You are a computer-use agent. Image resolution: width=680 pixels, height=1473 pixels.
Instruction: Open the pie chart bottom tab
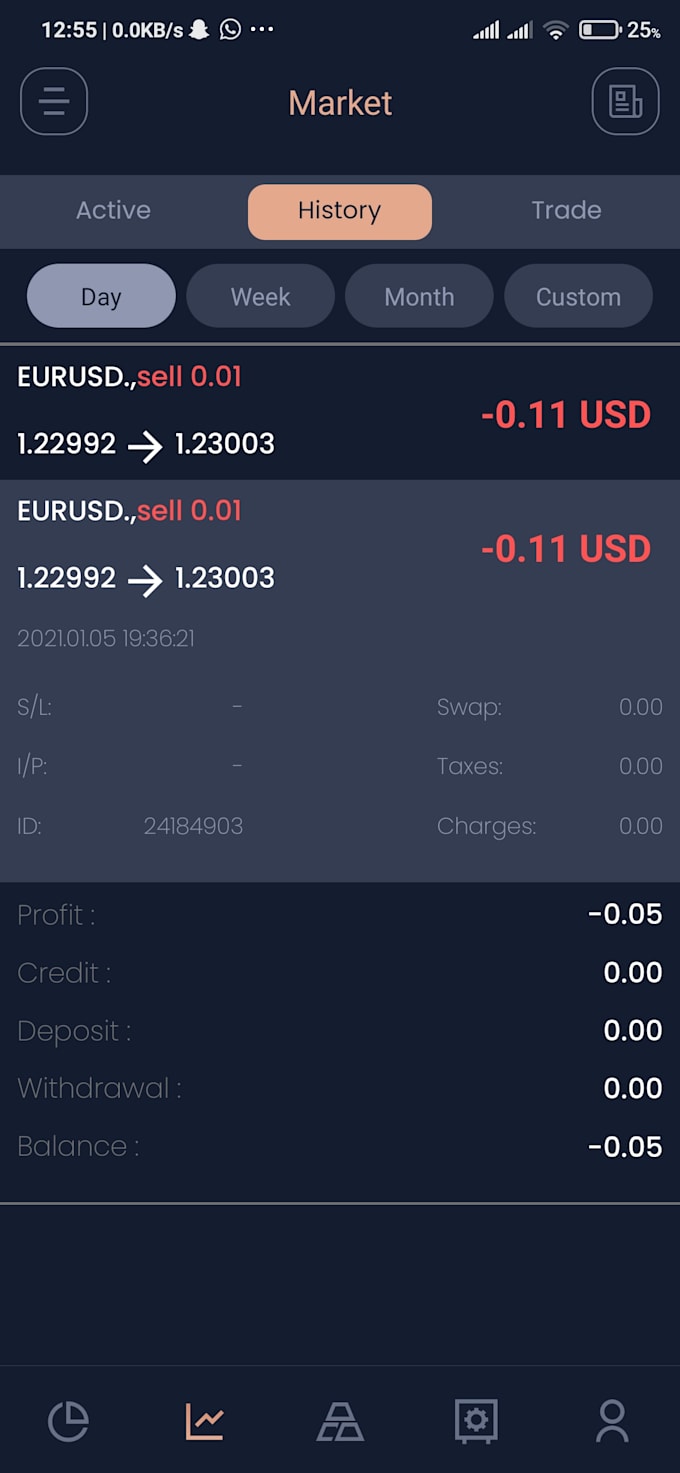(x=68, y=1420)
